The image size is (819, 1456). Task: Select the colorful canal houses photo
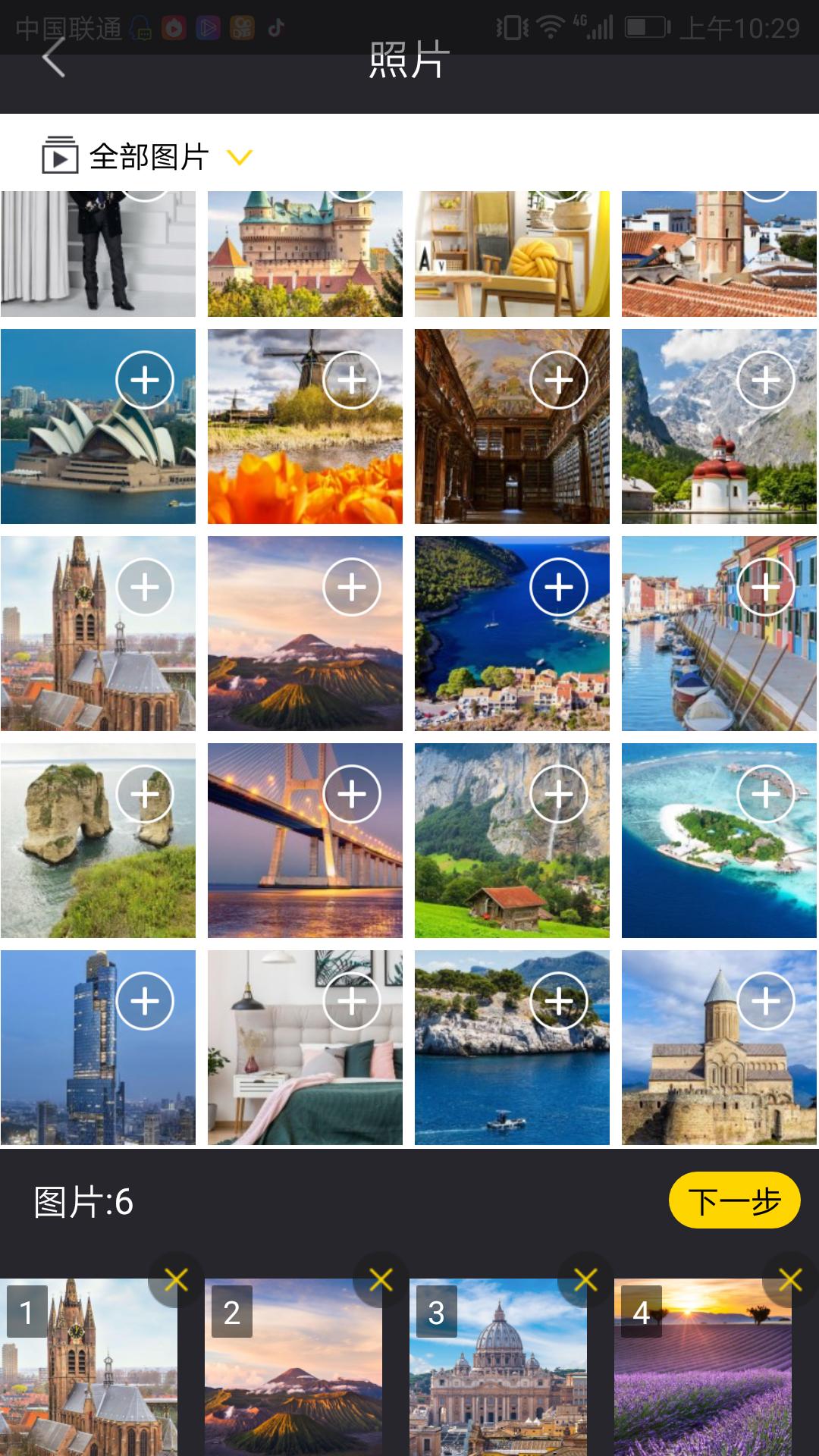[766, 587]
